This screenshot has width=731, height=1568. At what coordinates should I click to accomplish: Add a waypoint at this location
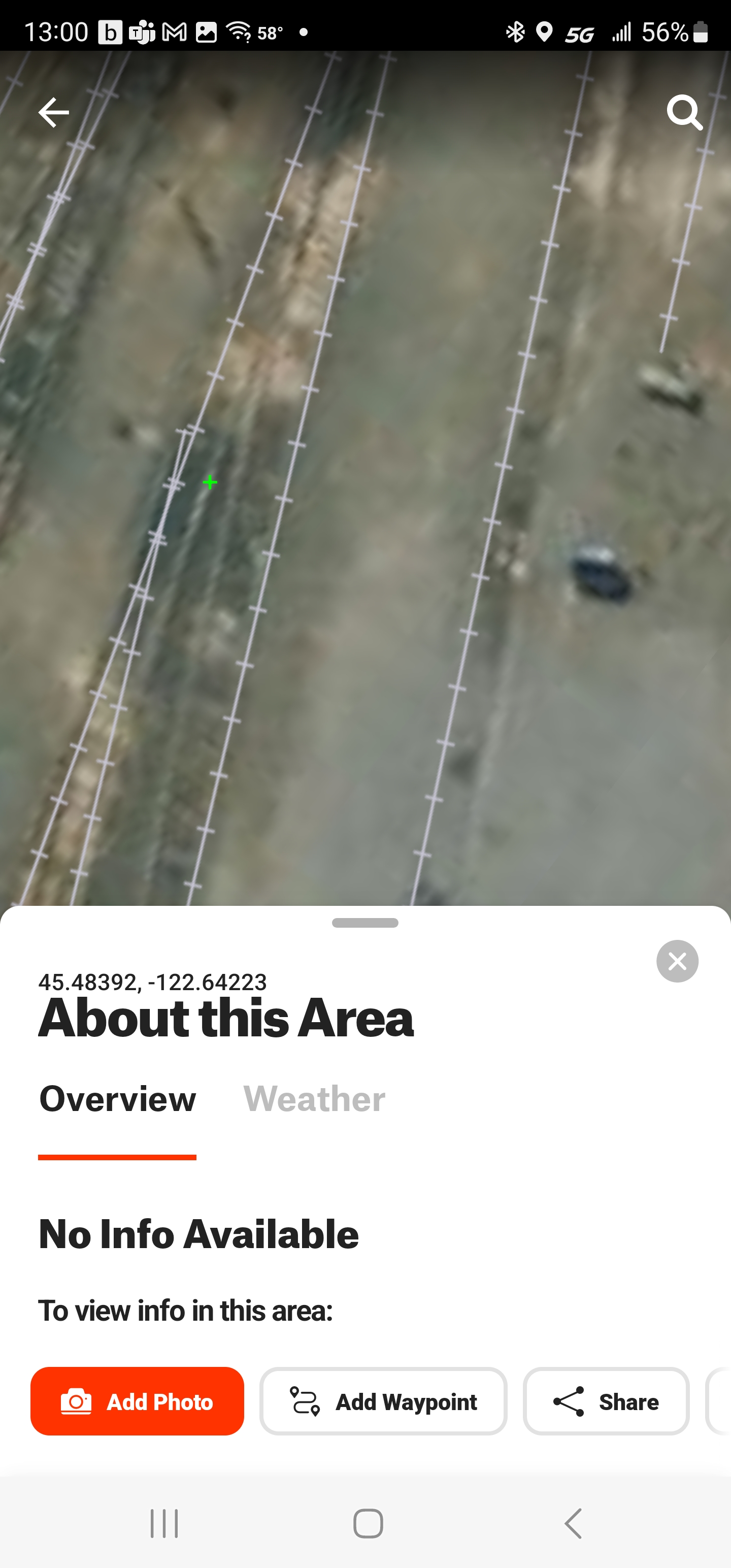383,1401
